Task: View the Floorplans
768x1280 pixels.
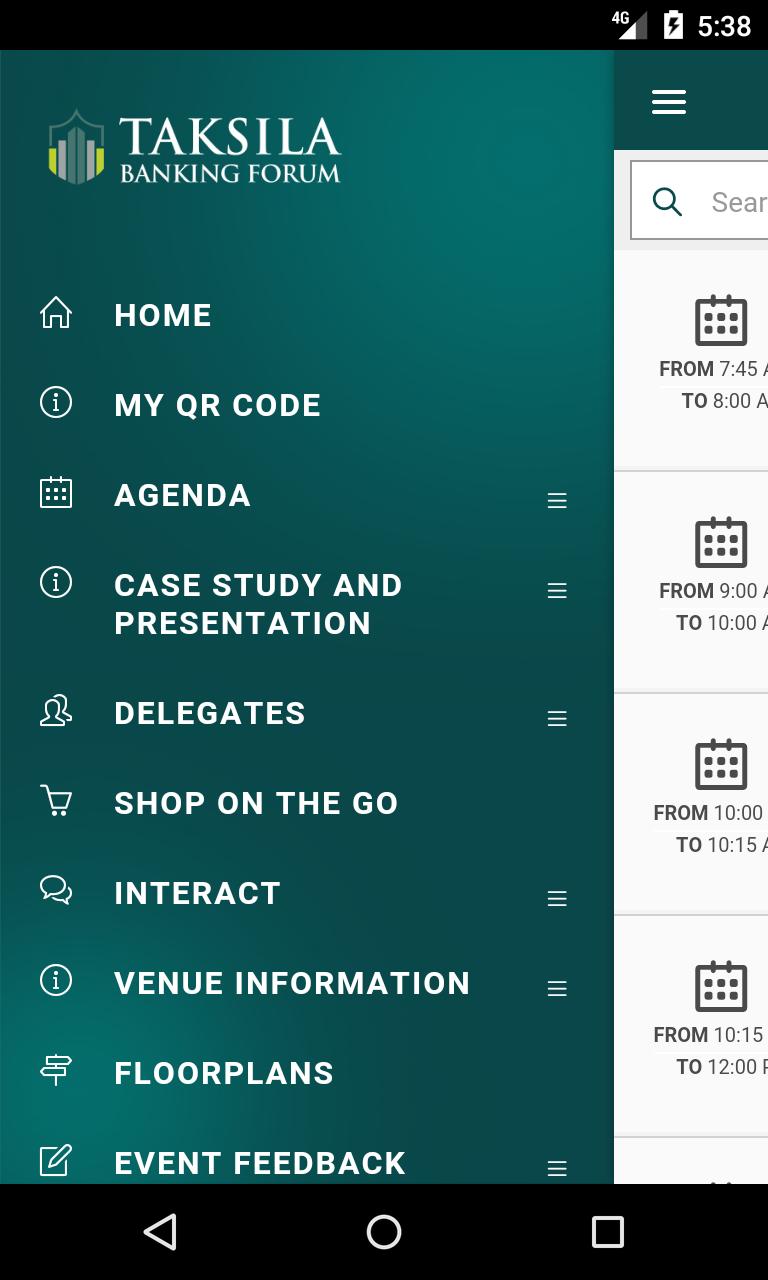Action: (x=224, y=1073)
